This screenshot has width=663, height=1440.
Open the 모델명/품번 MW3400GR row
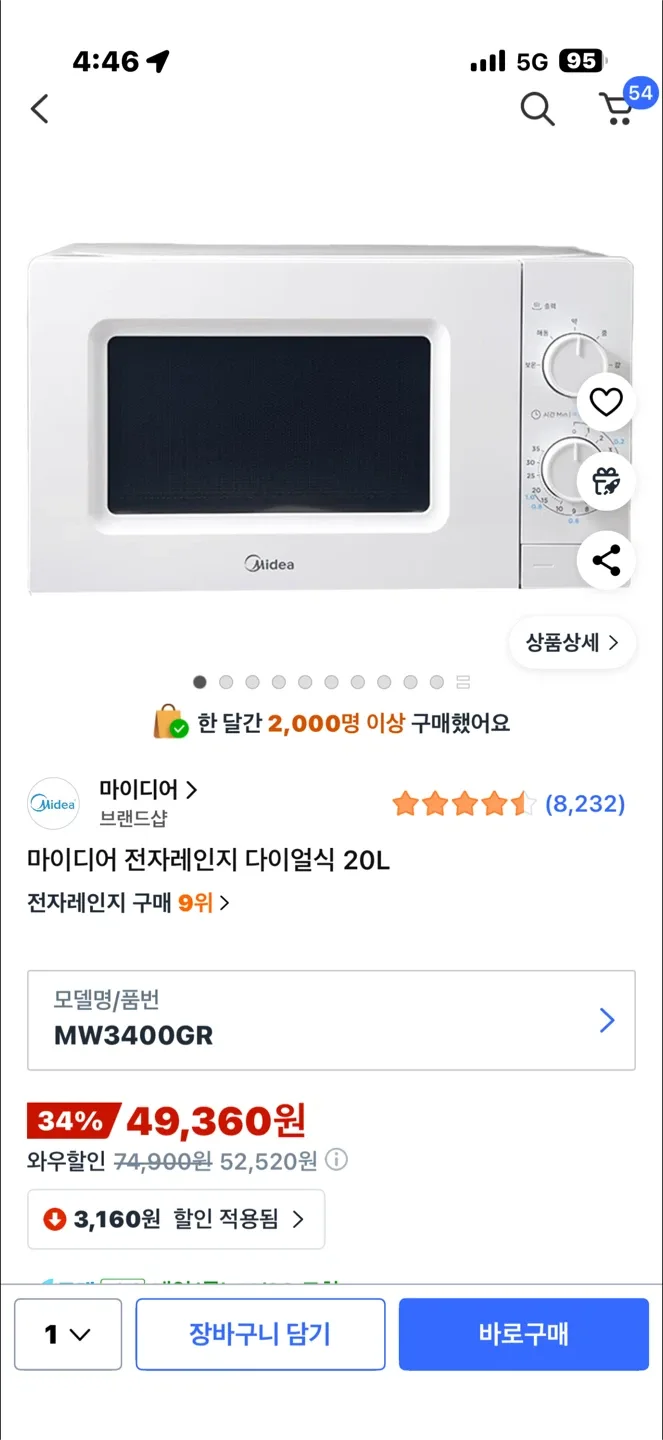pyautogui.click(x=331, y=1020)
